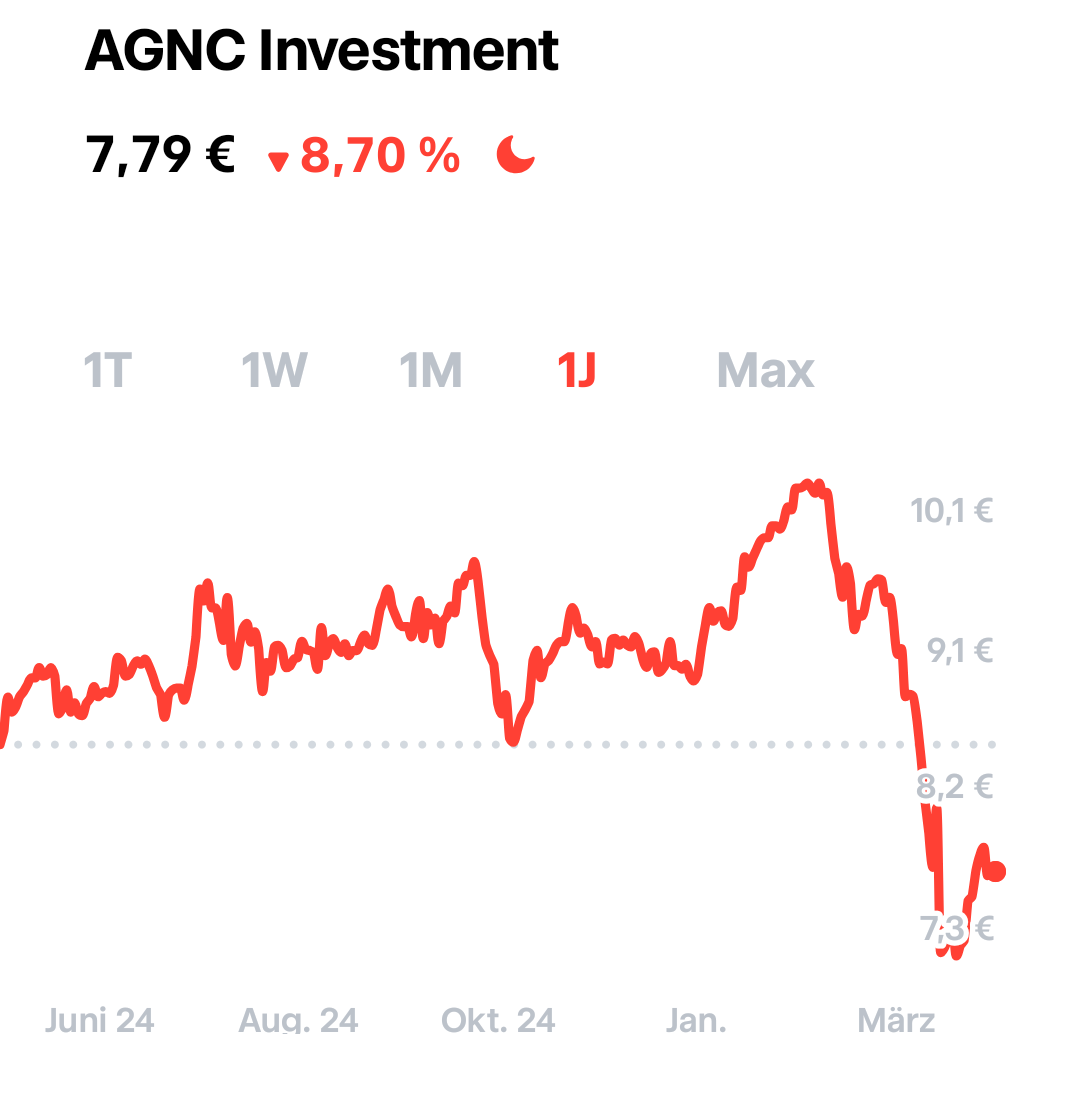Image resolution: width=1080 pixels, height=1119 pixels.
Task: Show the 1M chart period
Action: coord(431,371)
